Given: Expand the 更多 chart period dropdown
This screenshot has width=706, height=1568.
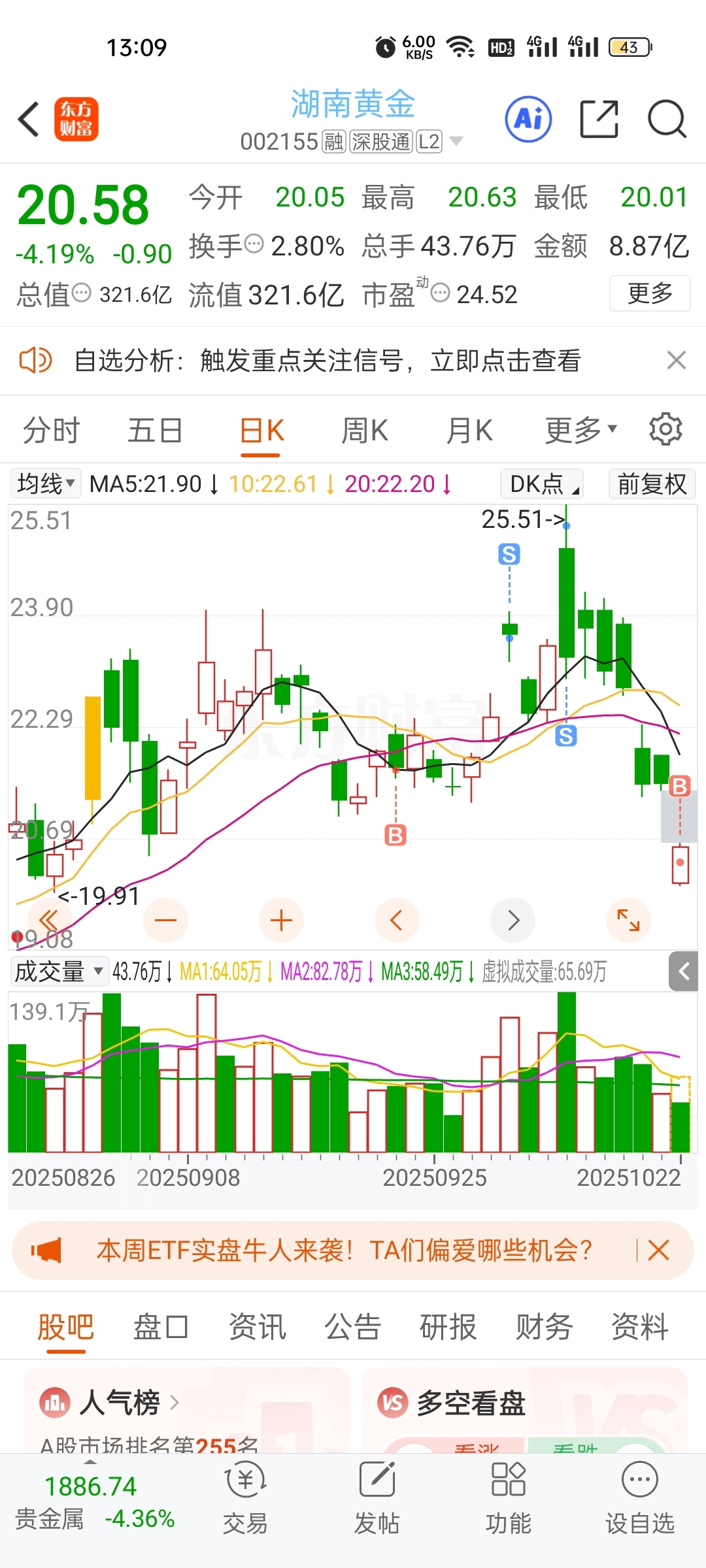Looking at the screenshot, I should pos(580,430).
